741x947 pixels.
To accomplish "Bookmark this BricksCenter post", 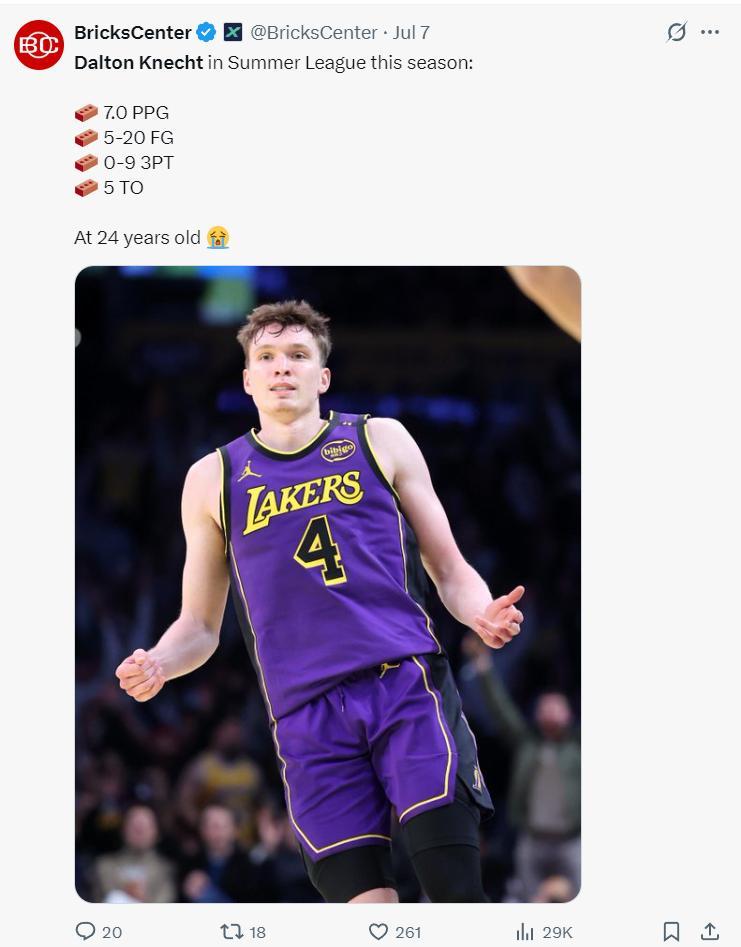I will tap(672, 931).
